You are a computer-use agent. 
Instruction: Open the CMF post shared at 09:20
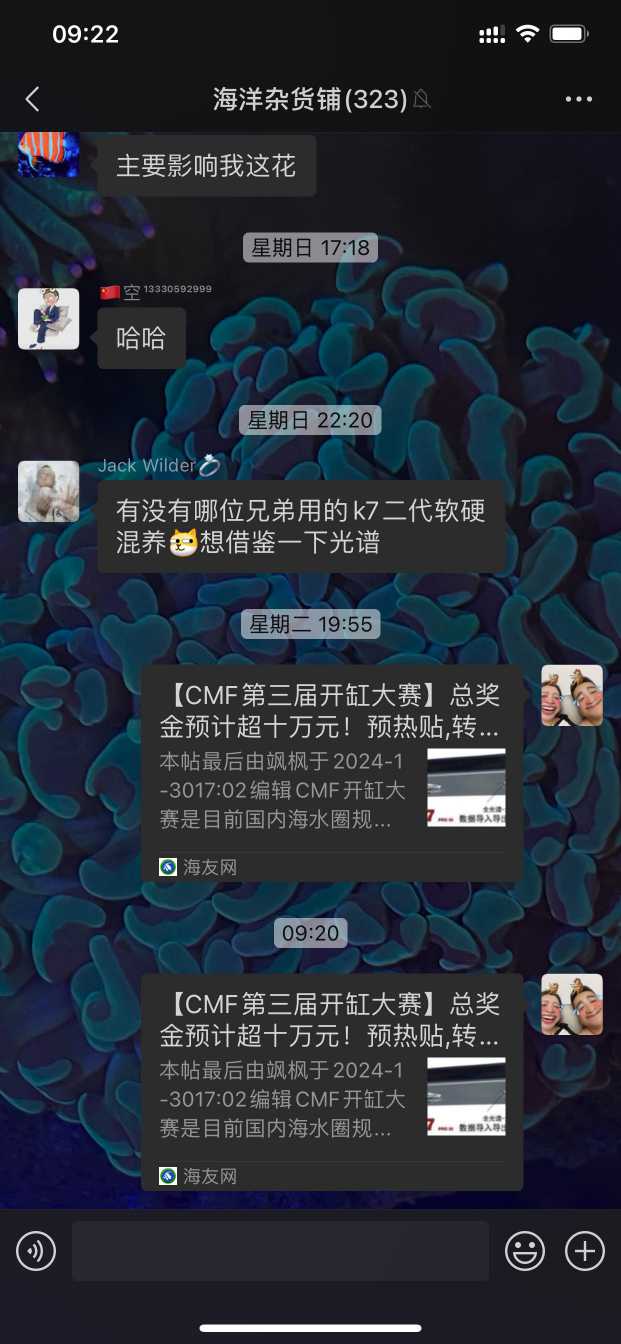331,1081
